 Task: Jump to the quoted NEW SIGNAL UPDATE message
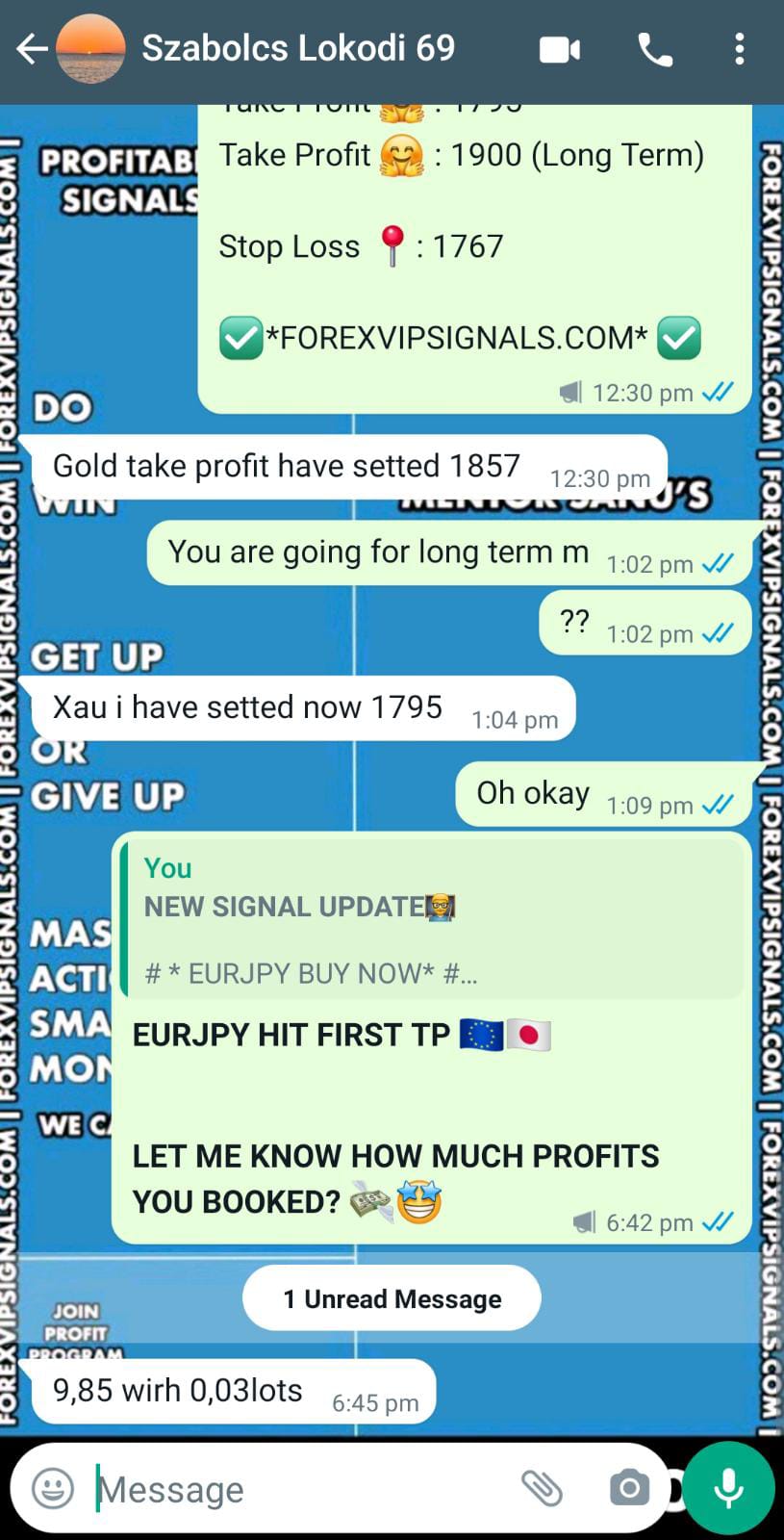click(x=431, y=921)
